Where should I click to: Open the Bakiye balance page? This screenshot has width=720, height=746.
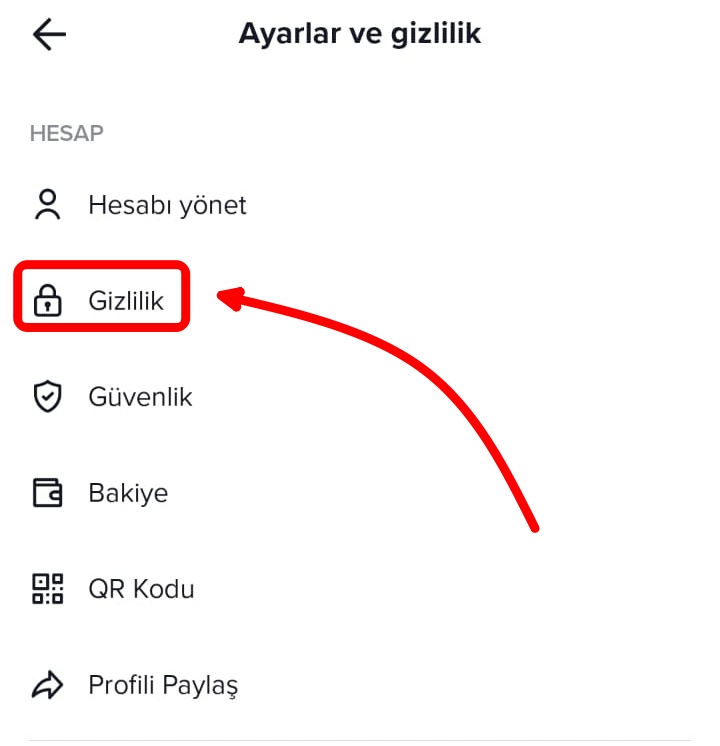pos(127,493)
